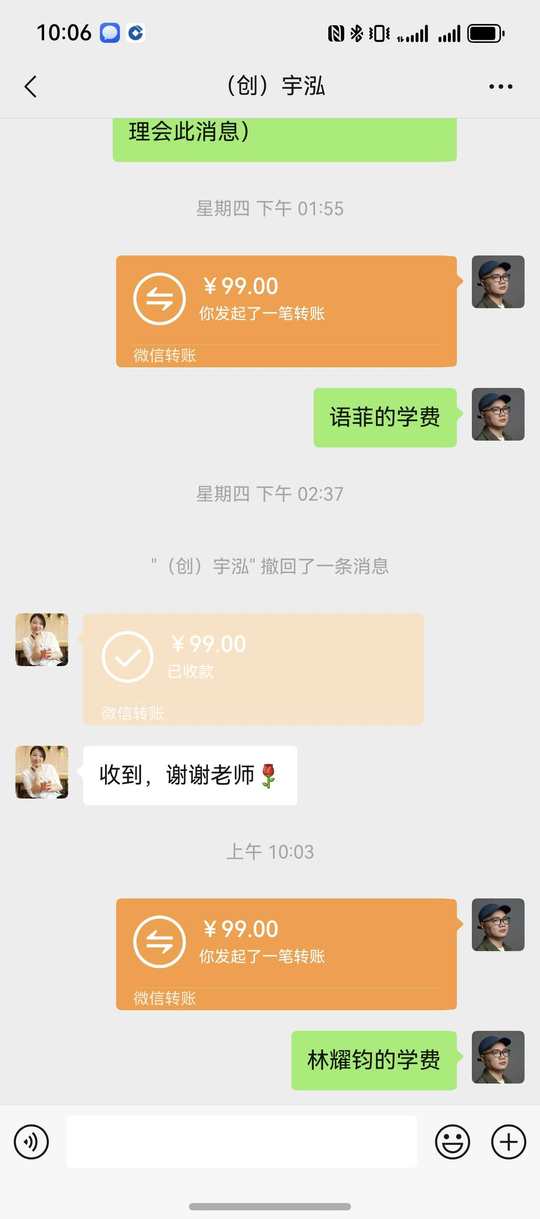Open the plus attachments menu
Screen dimensions: 540x1219
(509, 1141)
